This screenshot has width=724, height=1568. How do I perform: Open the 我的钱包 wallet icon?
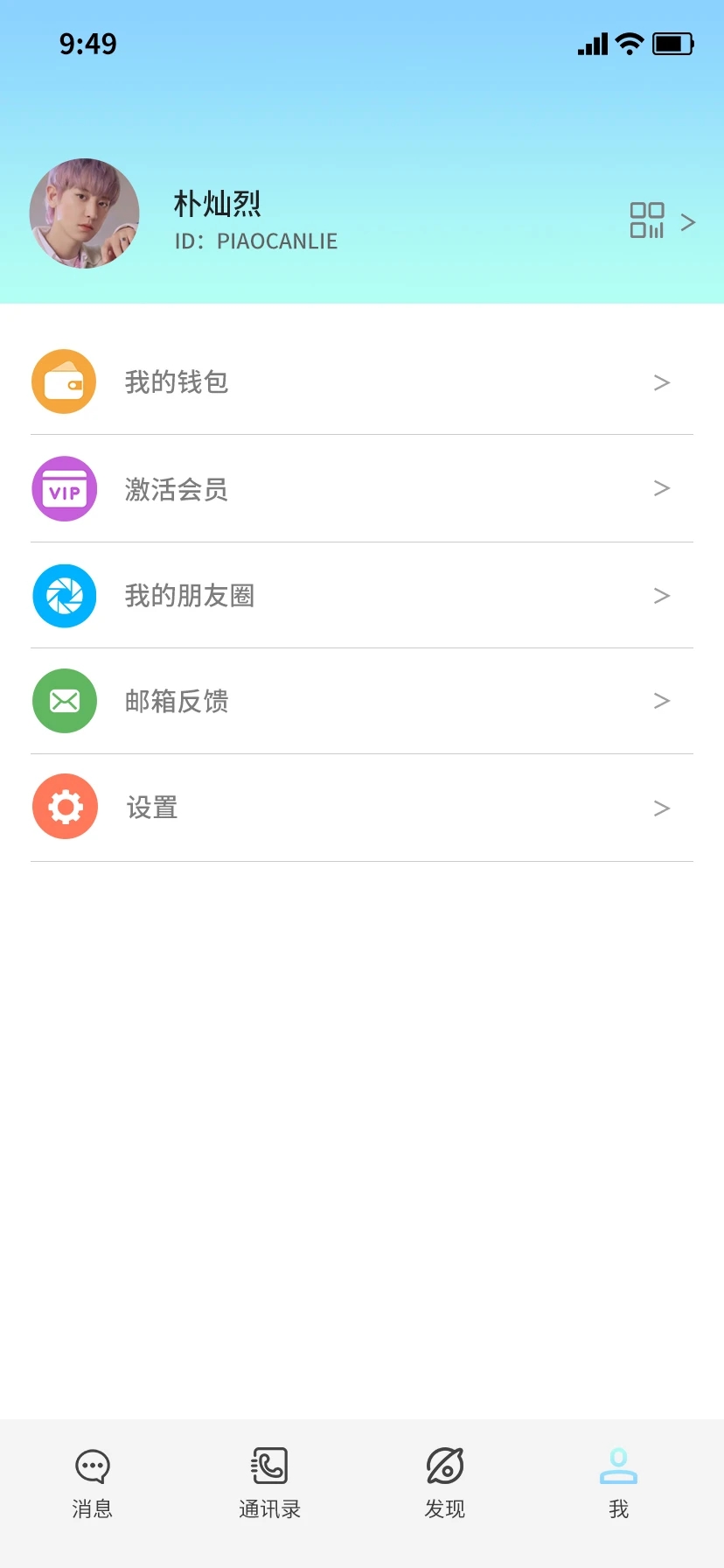click(x=64, y=381)
